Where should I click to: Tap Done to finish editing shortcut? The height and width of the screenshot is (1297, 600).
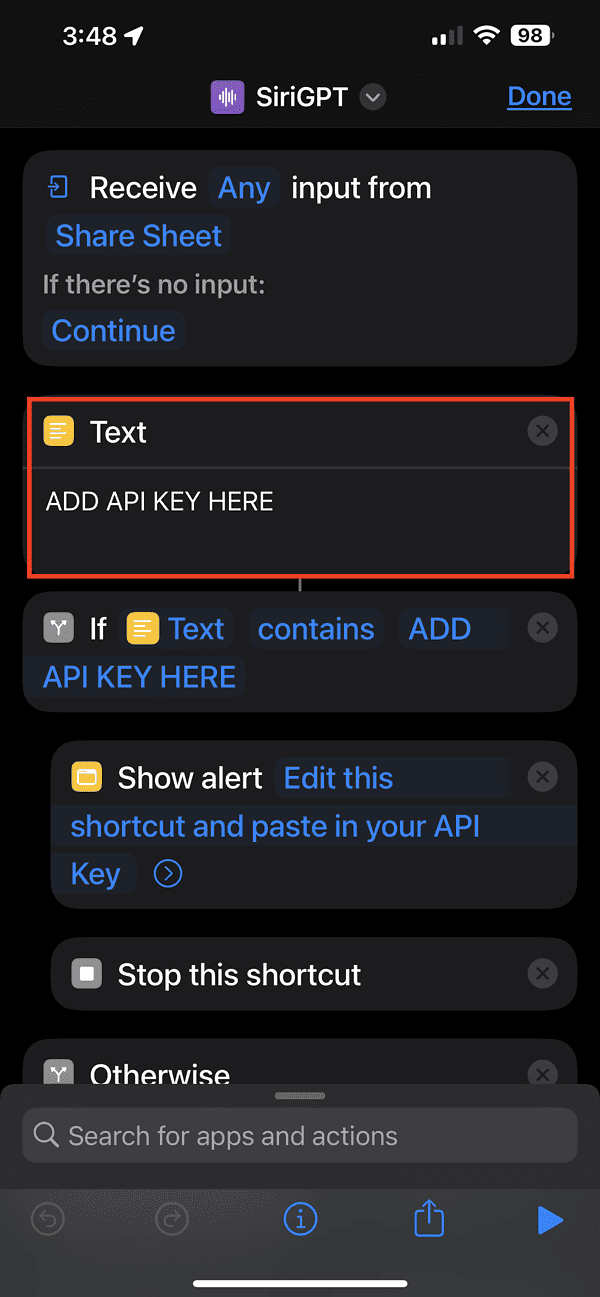click(x=539, y=97)
